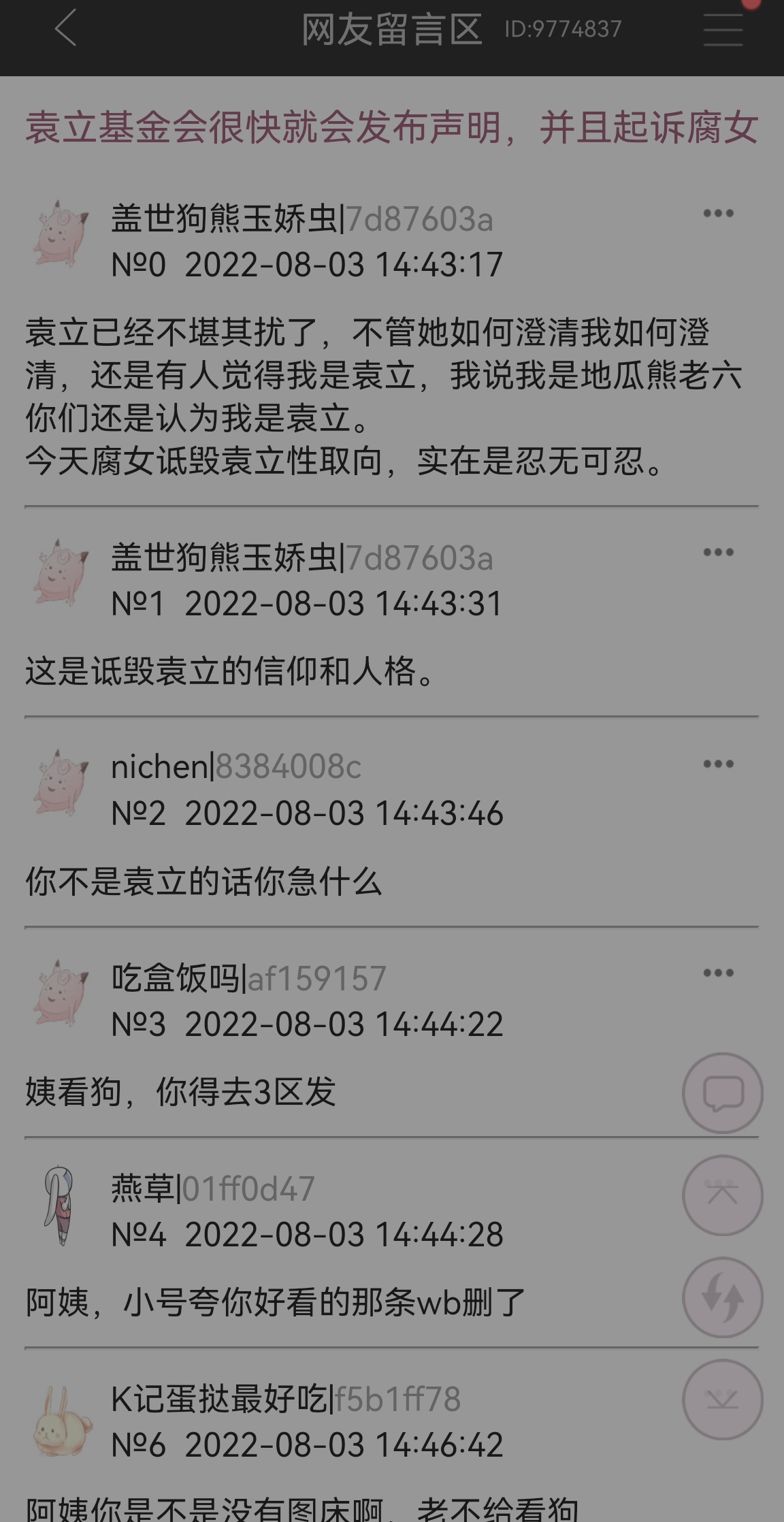Screen dimensions: 784x1522
Task: Refresh the thread with the floating button
Action: pyautogui.click(x=723, y=1297)
